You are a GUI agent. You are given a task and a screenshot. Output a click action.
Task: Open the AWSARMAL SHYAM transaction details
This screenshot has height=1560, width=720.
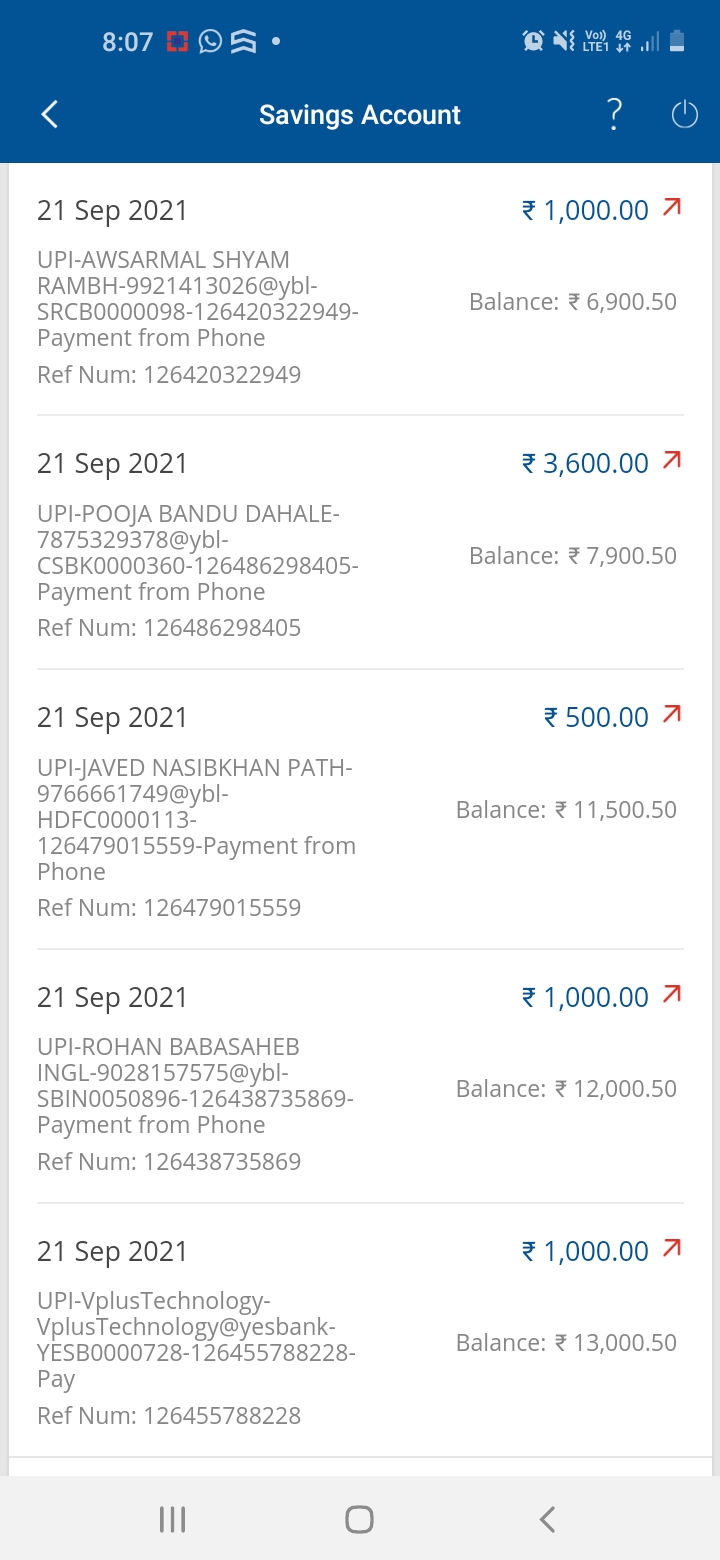(360, 291)
